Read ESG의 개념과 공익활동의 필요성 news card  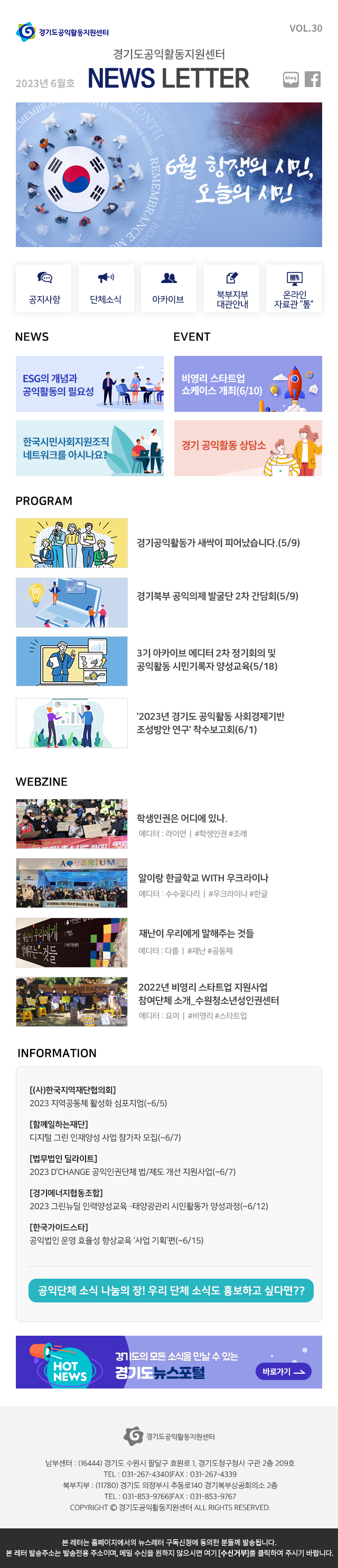click(x=90, y=384)
